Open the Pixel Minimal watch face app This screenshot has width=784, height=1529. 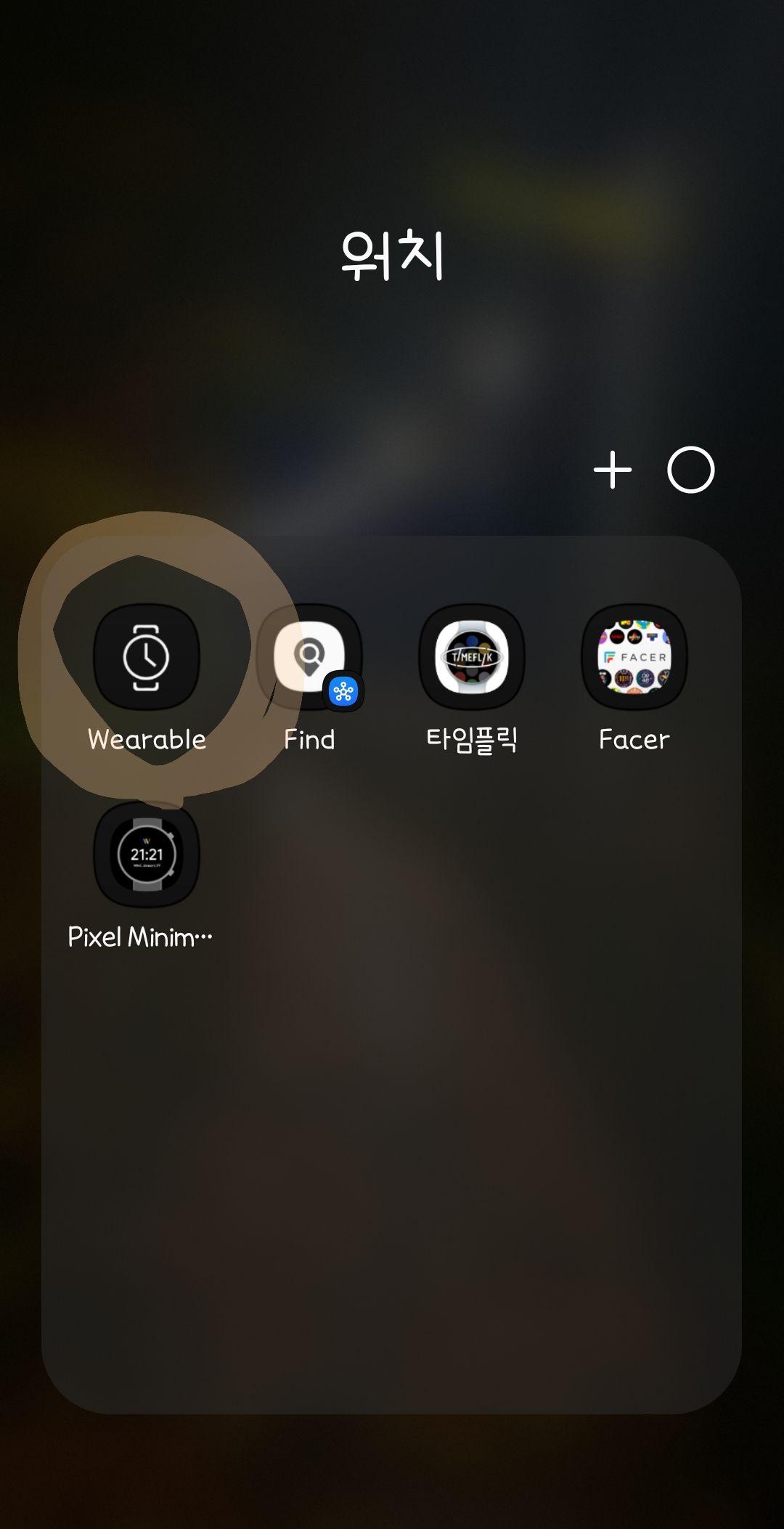point(147,855)
